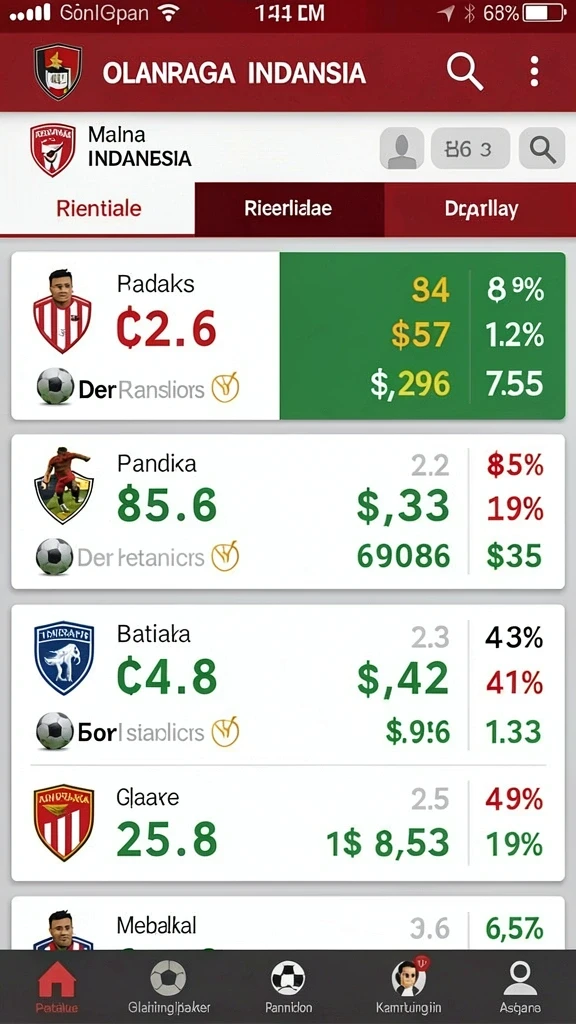The width and height of the screenshot is (576, 1024).
Task: Tap the yellow check badge on Radaks card
Action: [225, 388]
